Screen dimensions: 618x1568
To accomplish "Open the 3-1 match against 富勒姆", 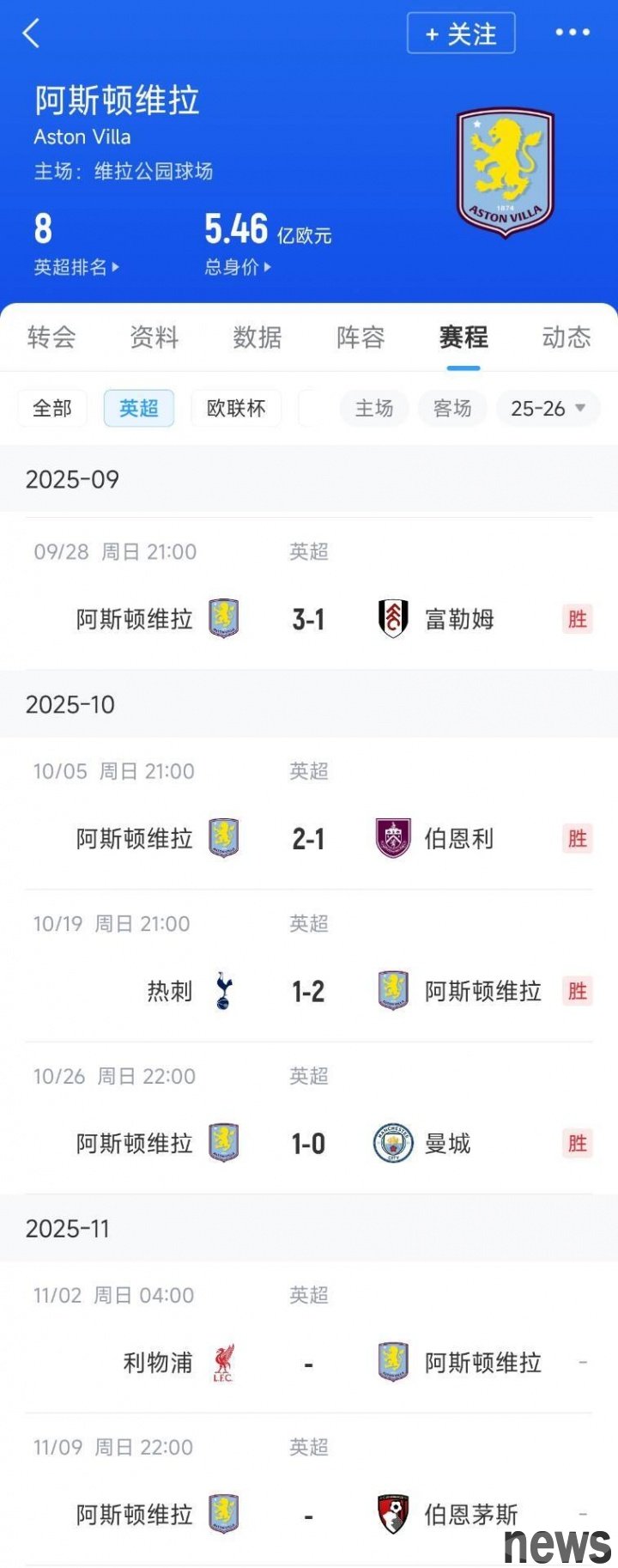I will pos(308,619).
